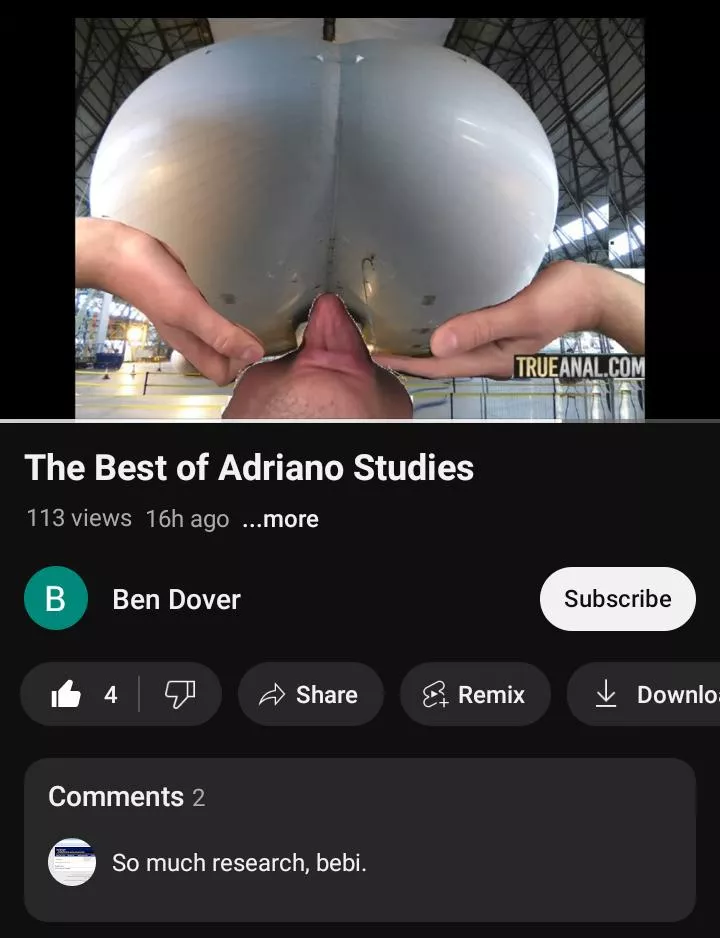Screen dimensions: 720x938
Task: Remix this video
Action: pos(475,694)
